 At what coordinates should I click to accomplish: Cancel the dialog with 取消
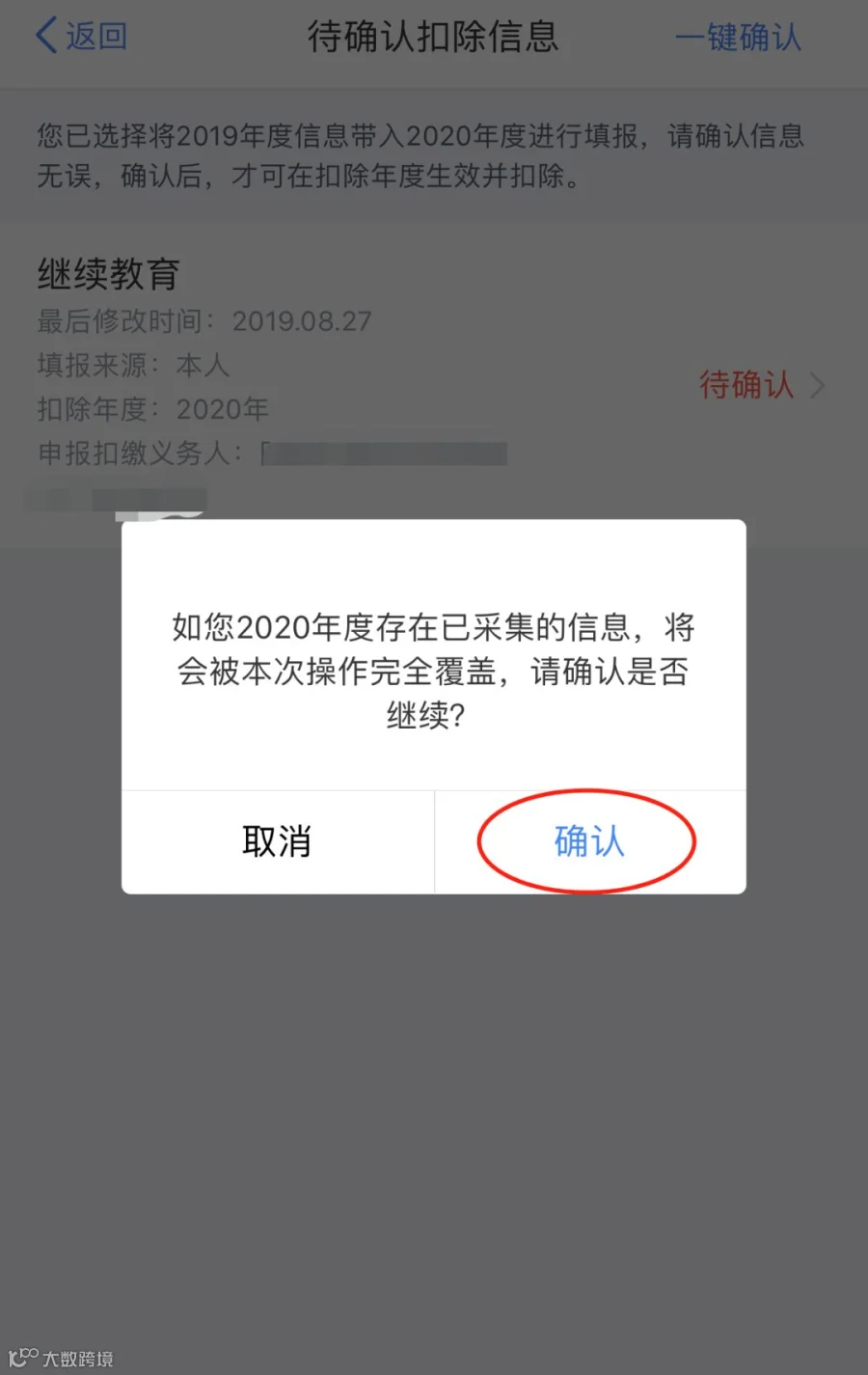(278, 841)
